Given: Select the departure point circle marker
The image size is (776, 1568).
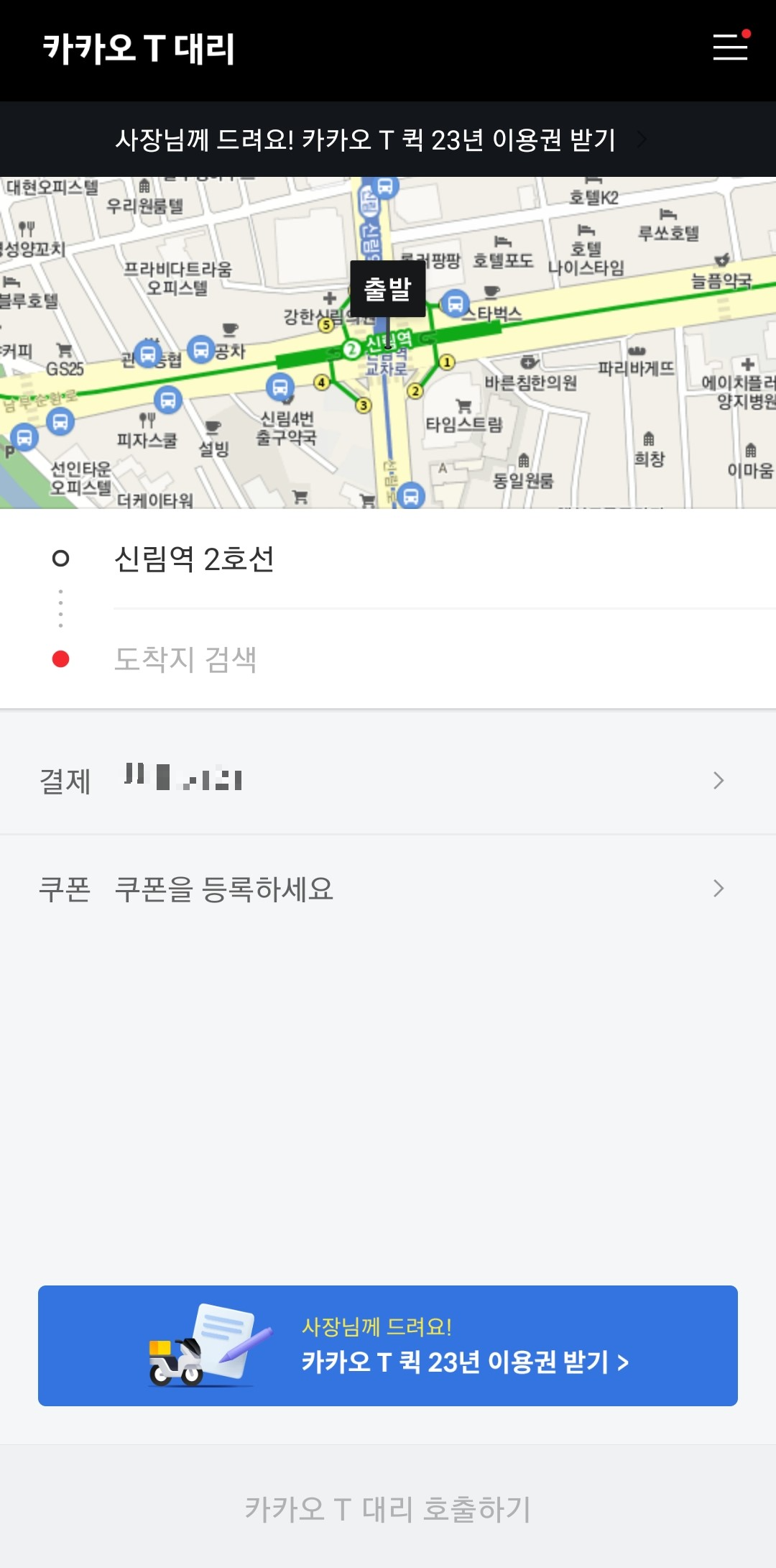Looking at the screenshot, I should pos(62,559).
